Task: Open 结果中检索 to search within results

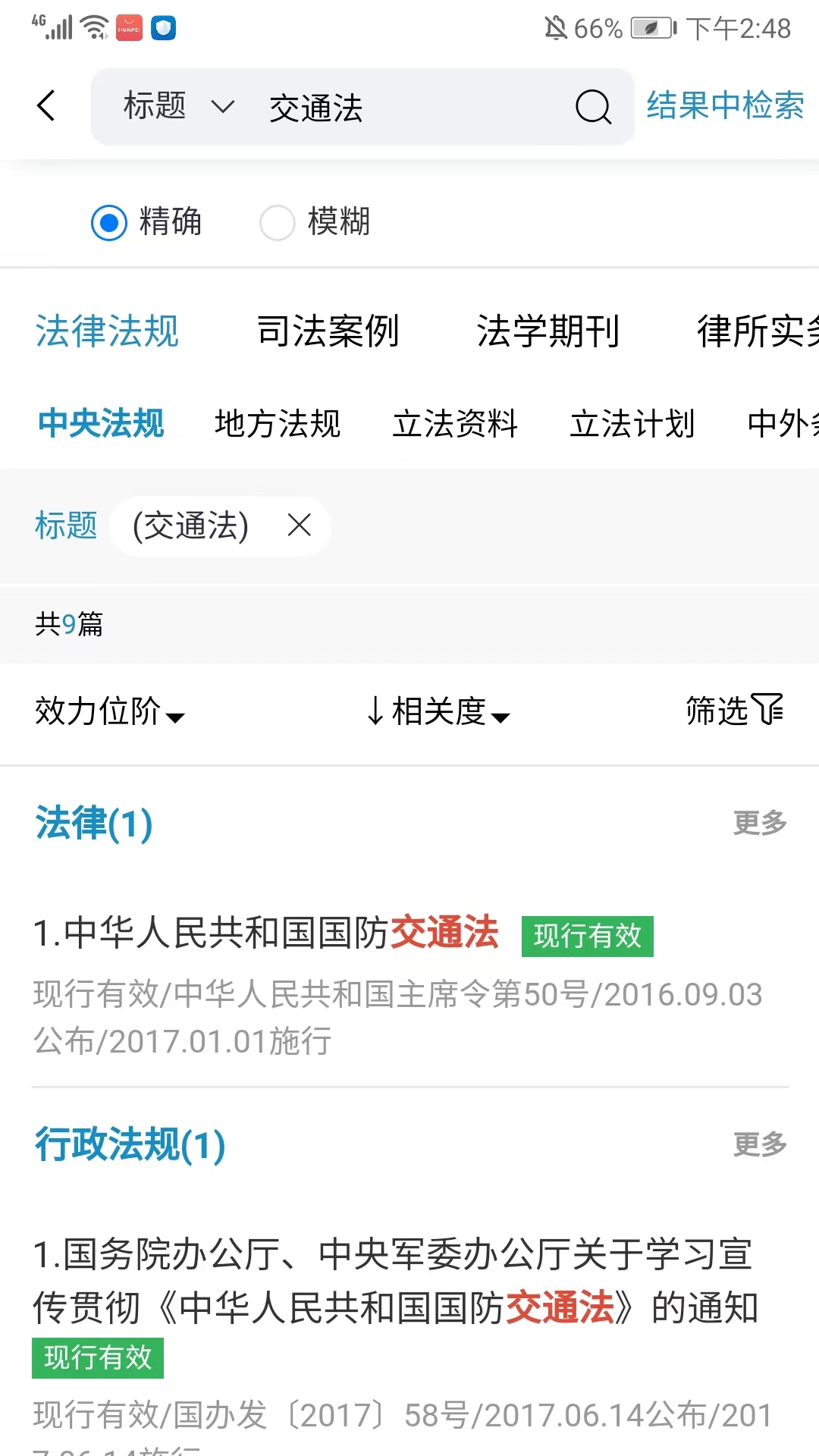Action: [725, 105]
